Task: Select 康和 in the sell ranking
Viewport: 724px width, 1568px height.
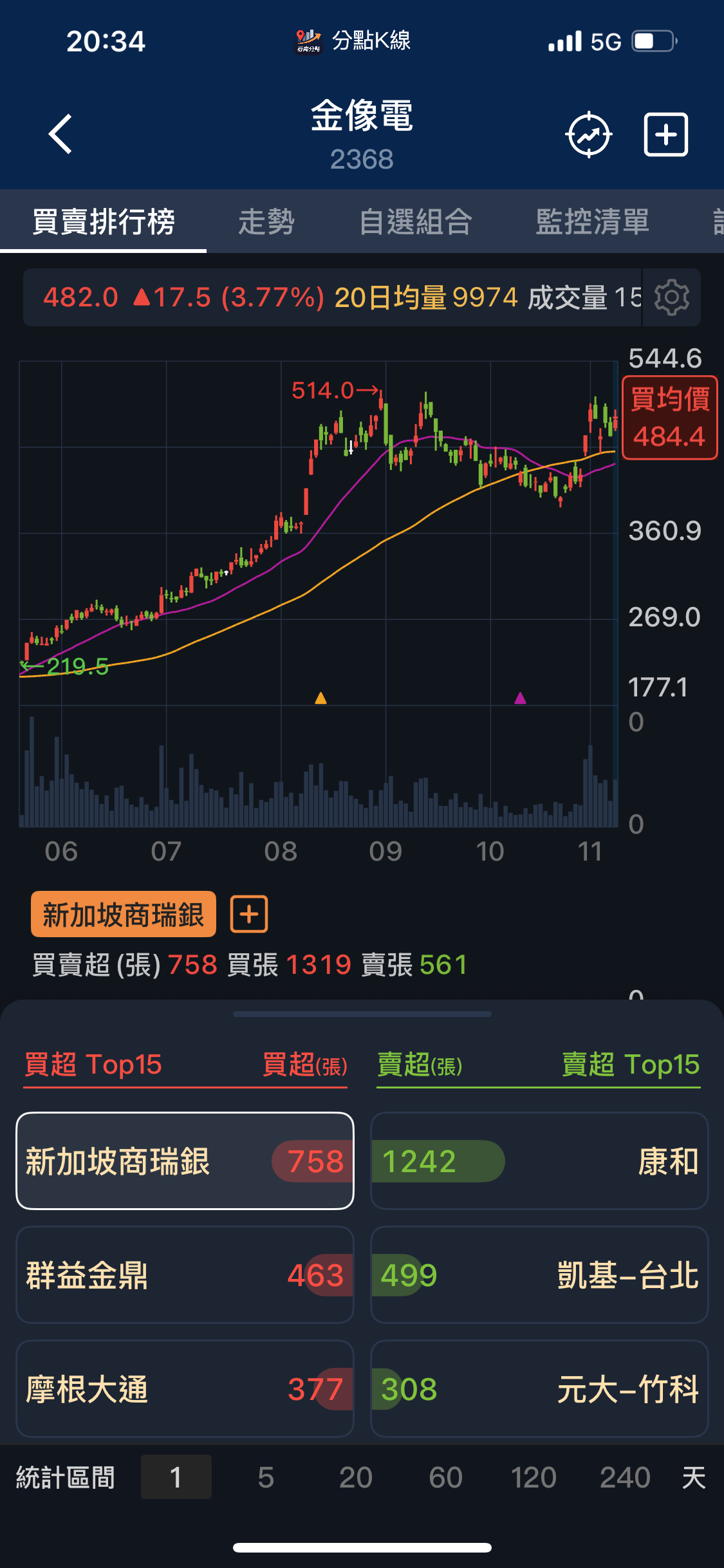Action: [x=539, y=1161]
